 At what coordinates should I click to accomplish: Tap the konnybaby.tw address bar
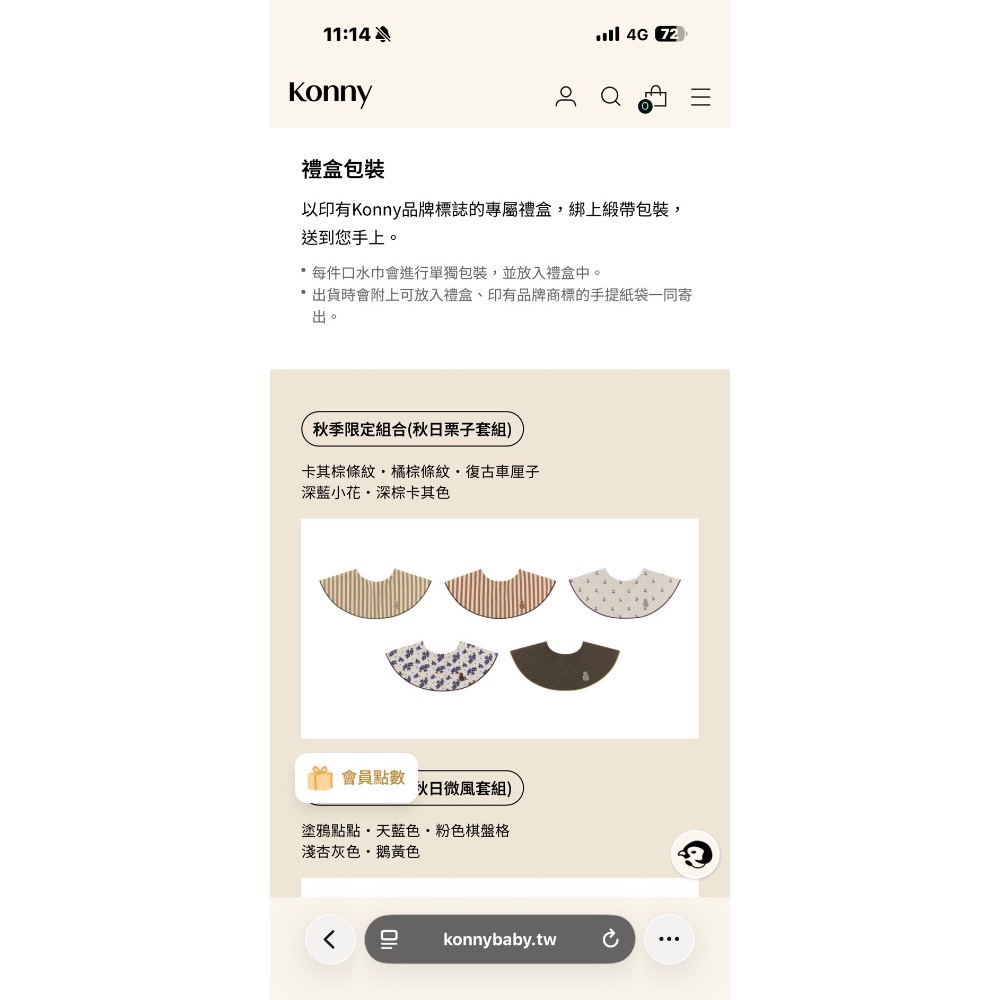[499, 939]
